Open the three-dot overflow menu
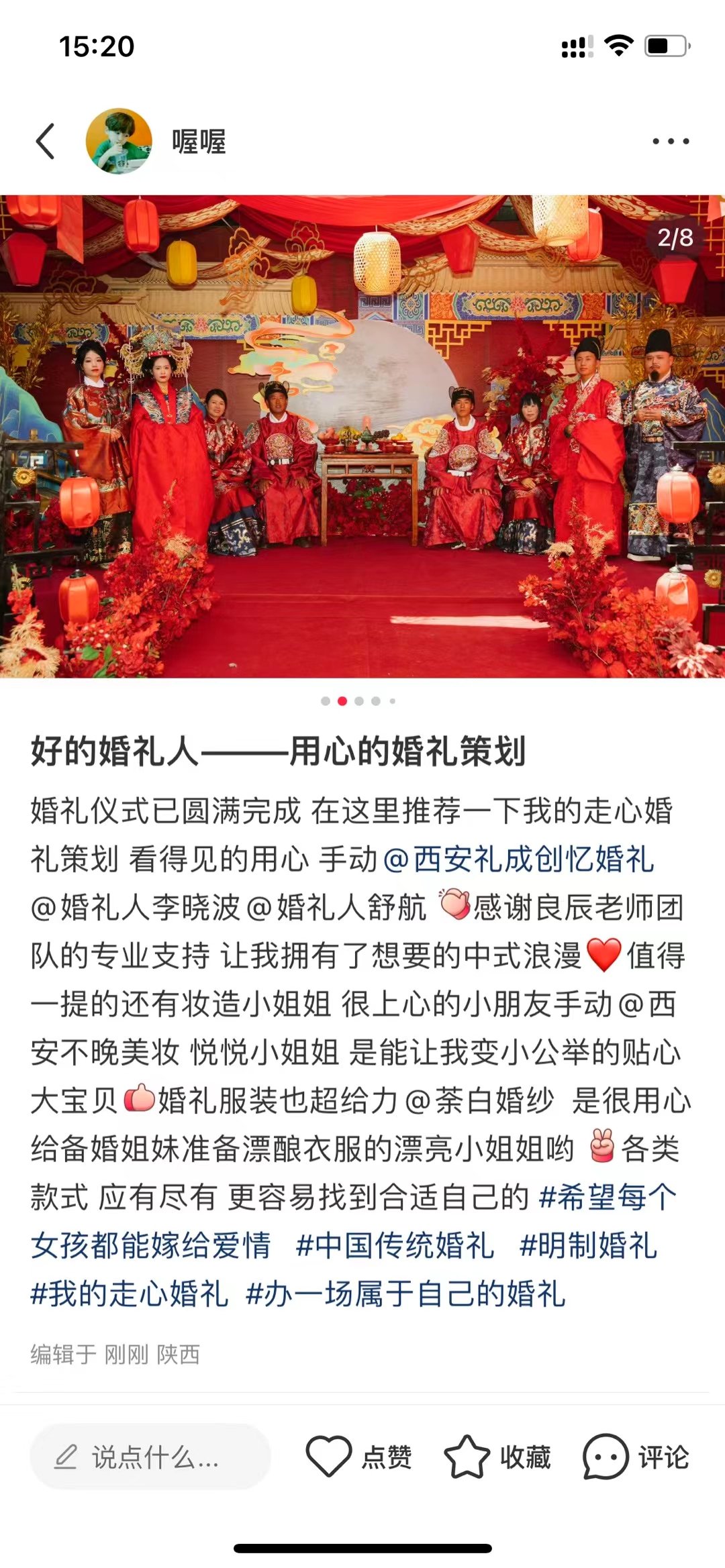This screenshot has width=725, height=1568. pyautogui.click(x=671, y=142)
